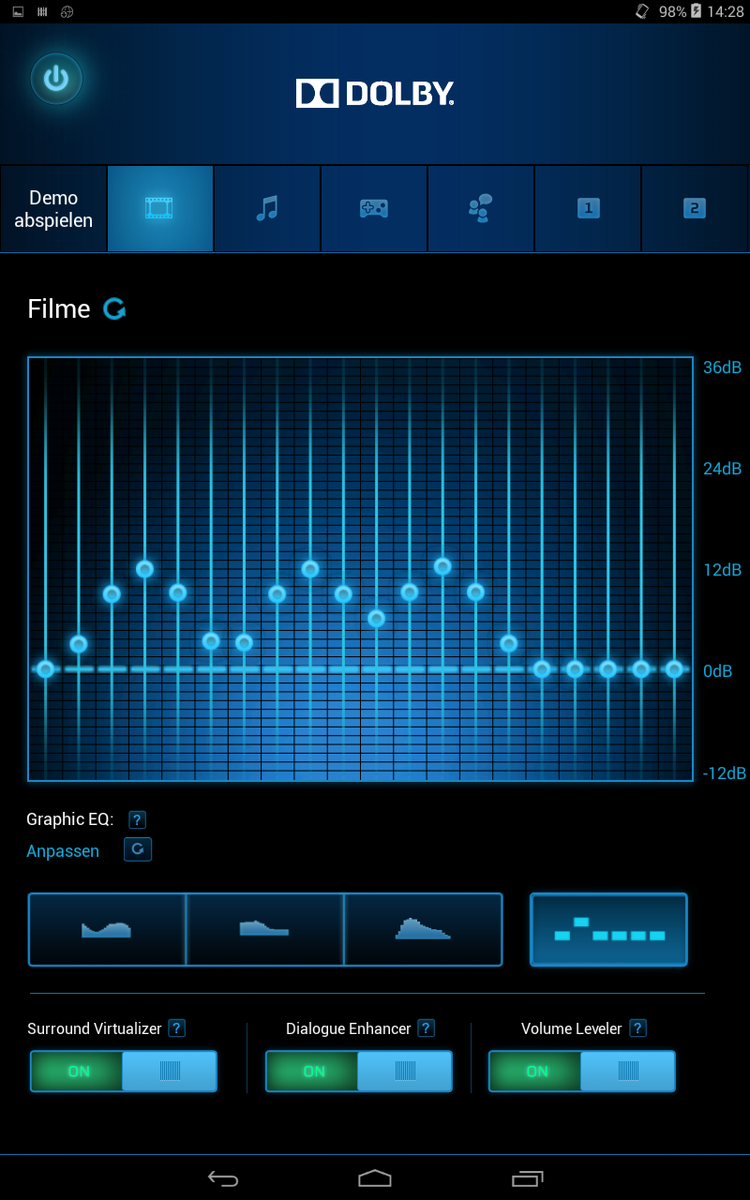The height and width of the screenshot is (1200, 750).
Task: Reset the Filme profile with refresh icon
Action: point(115,309)
